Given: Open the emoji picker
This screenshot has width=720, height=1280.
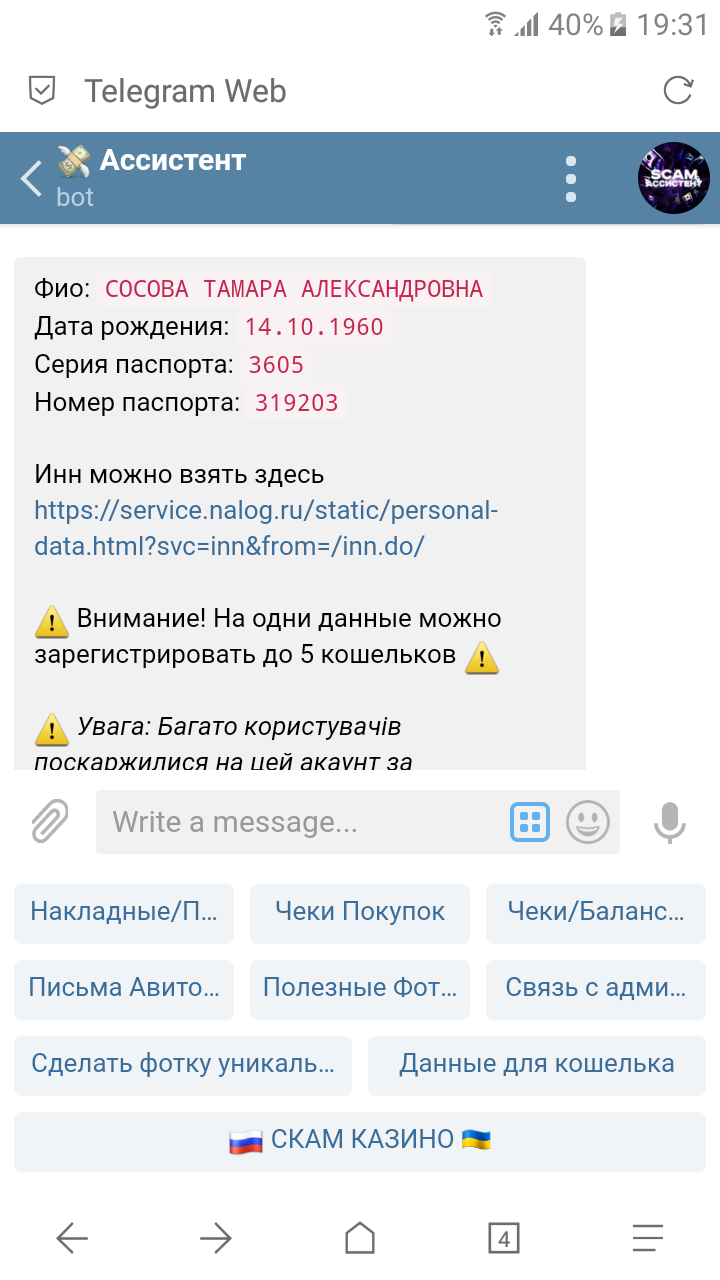Looking at the screenshot, I should 588,822.
